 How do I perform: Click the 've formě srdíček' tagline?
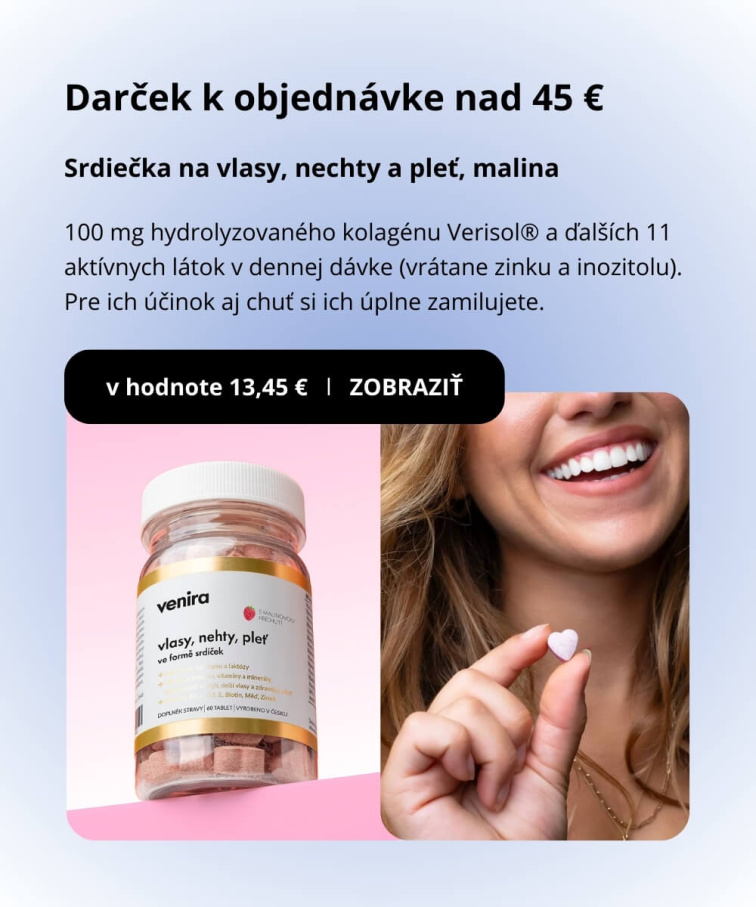pyautogui.click(x=190, y=655)
